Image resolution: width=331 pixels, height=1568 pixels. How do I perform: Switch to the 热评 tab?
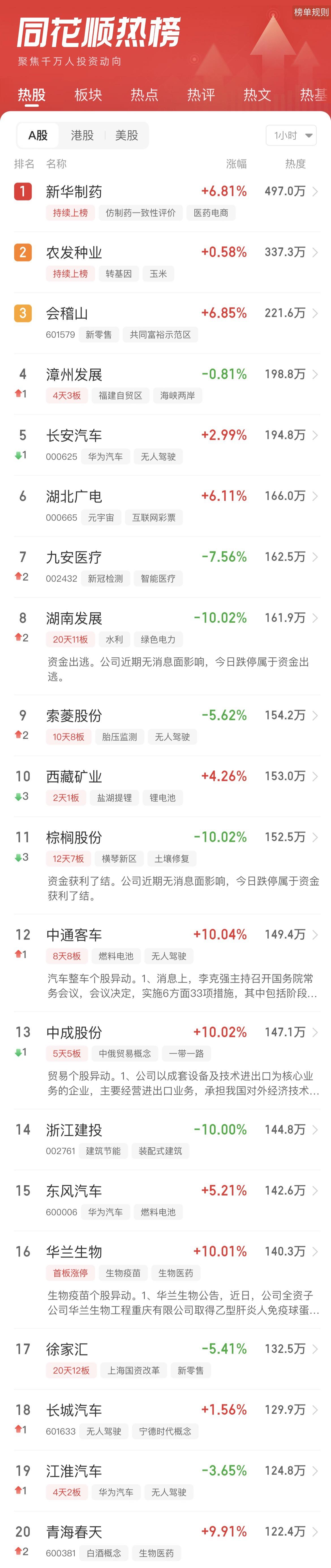pos(201,94)
